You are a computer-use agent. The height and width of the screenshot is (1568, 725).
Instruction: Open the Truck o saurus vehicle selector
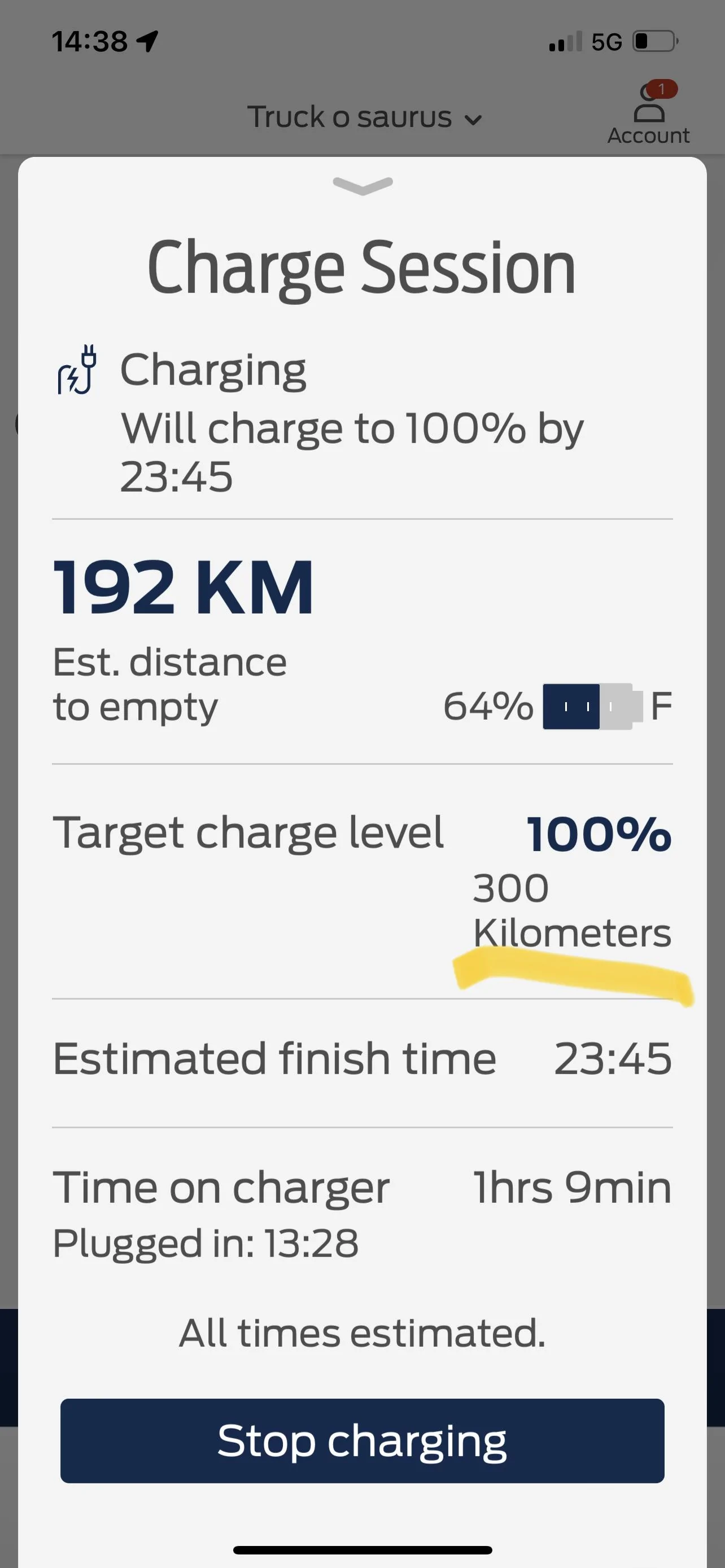tap(364, 117)
